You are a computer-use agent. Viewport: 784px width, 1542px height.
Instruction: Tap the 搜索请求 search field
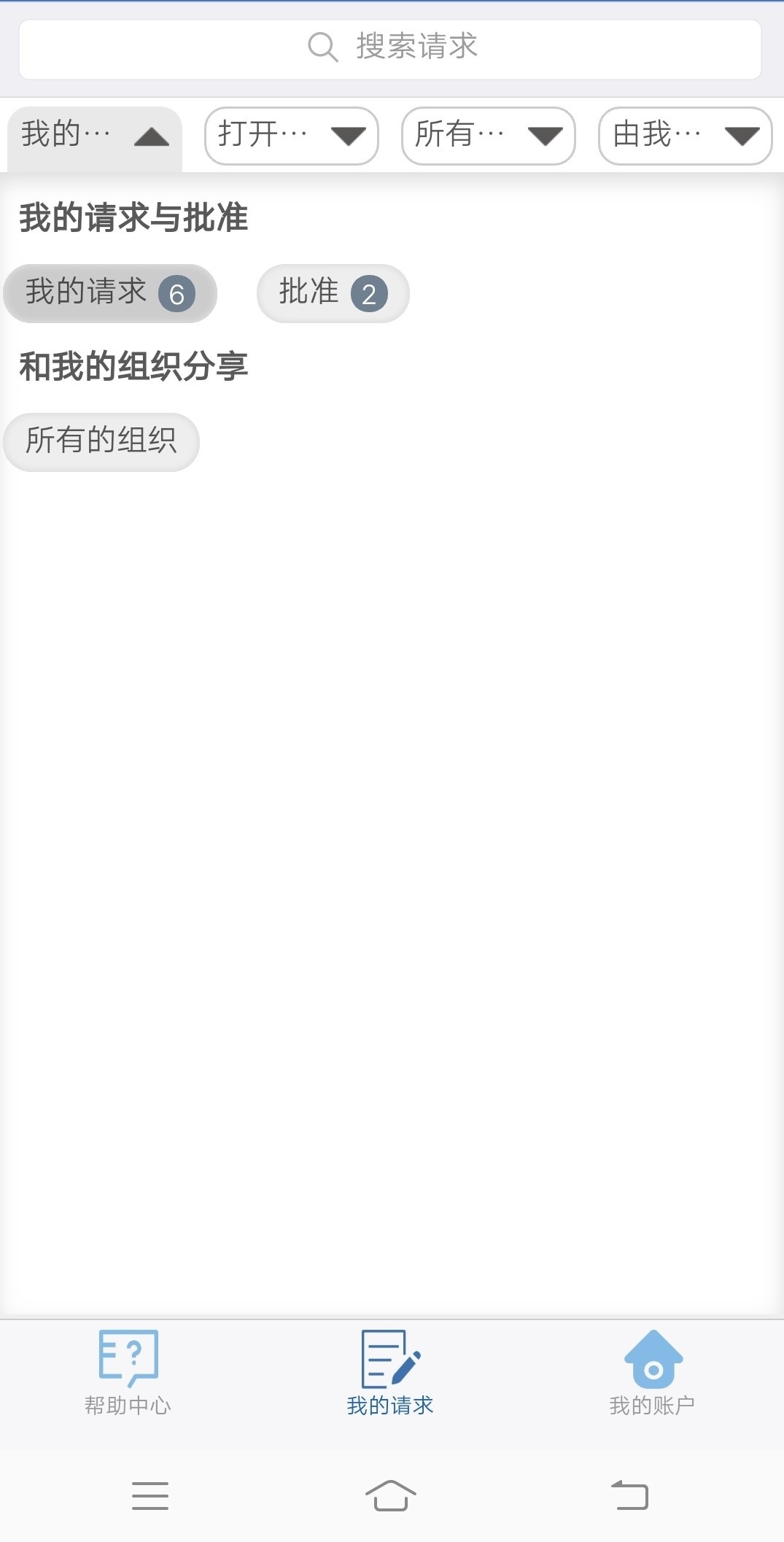(x=390, y=49)
